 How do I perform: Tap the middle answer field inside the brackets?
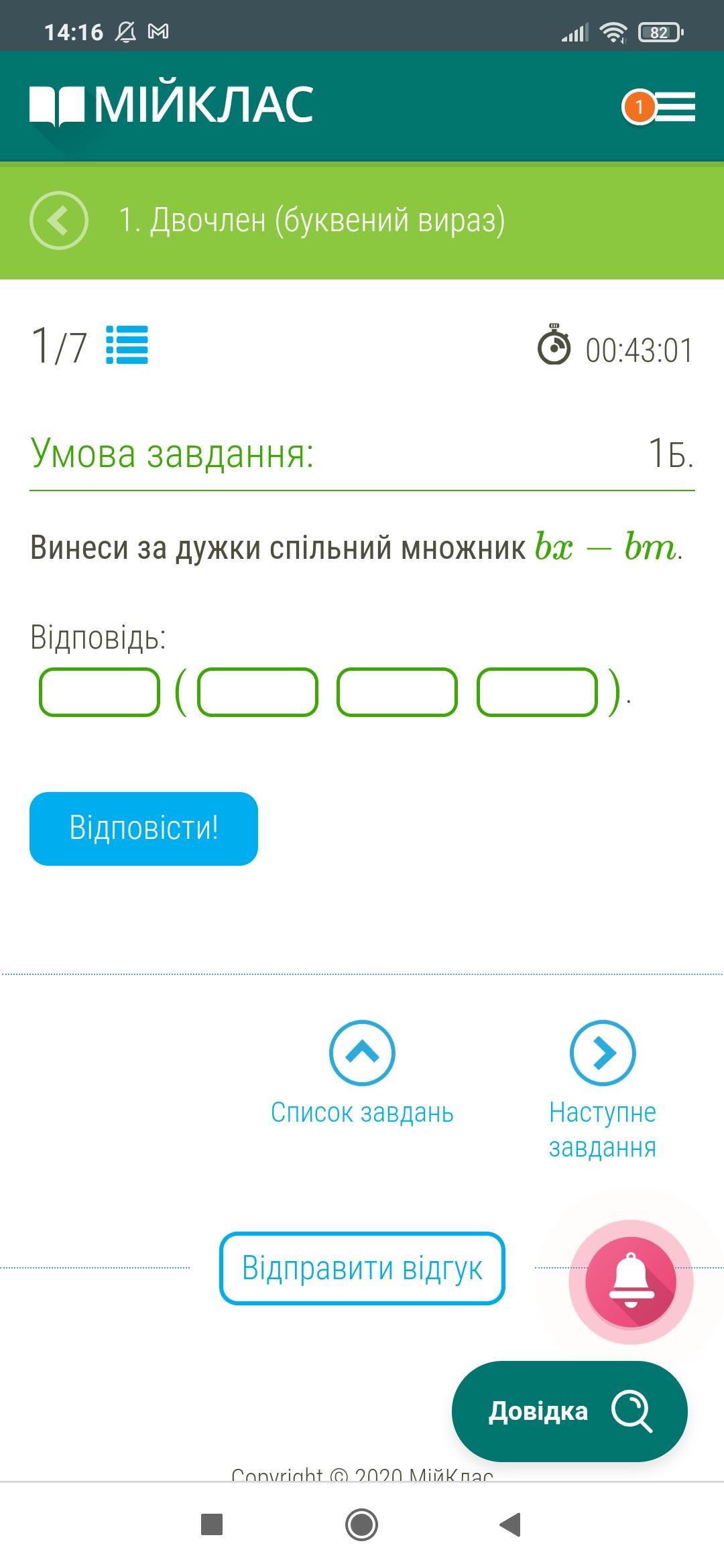pos(397,692)
